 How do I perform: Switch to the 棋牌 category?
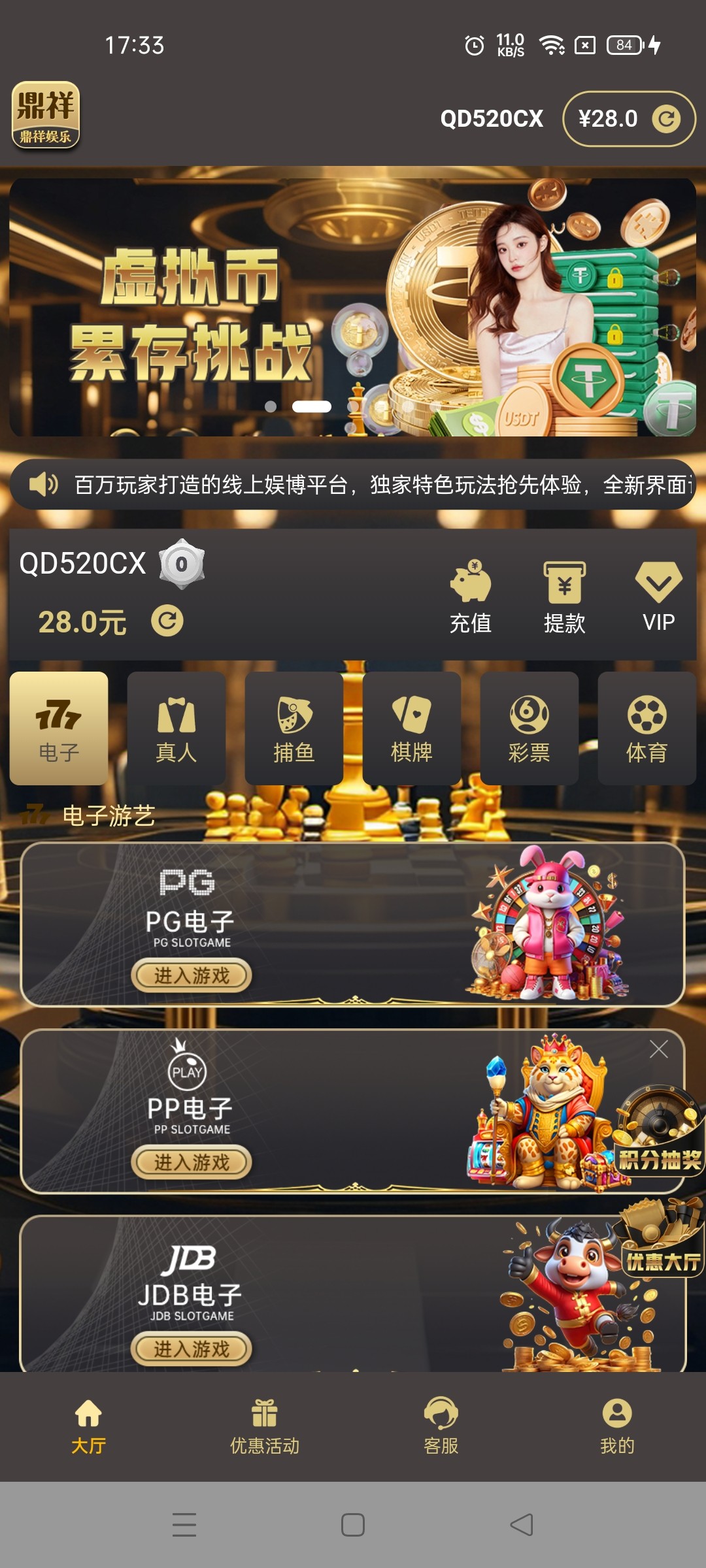[x=412, y=728]
